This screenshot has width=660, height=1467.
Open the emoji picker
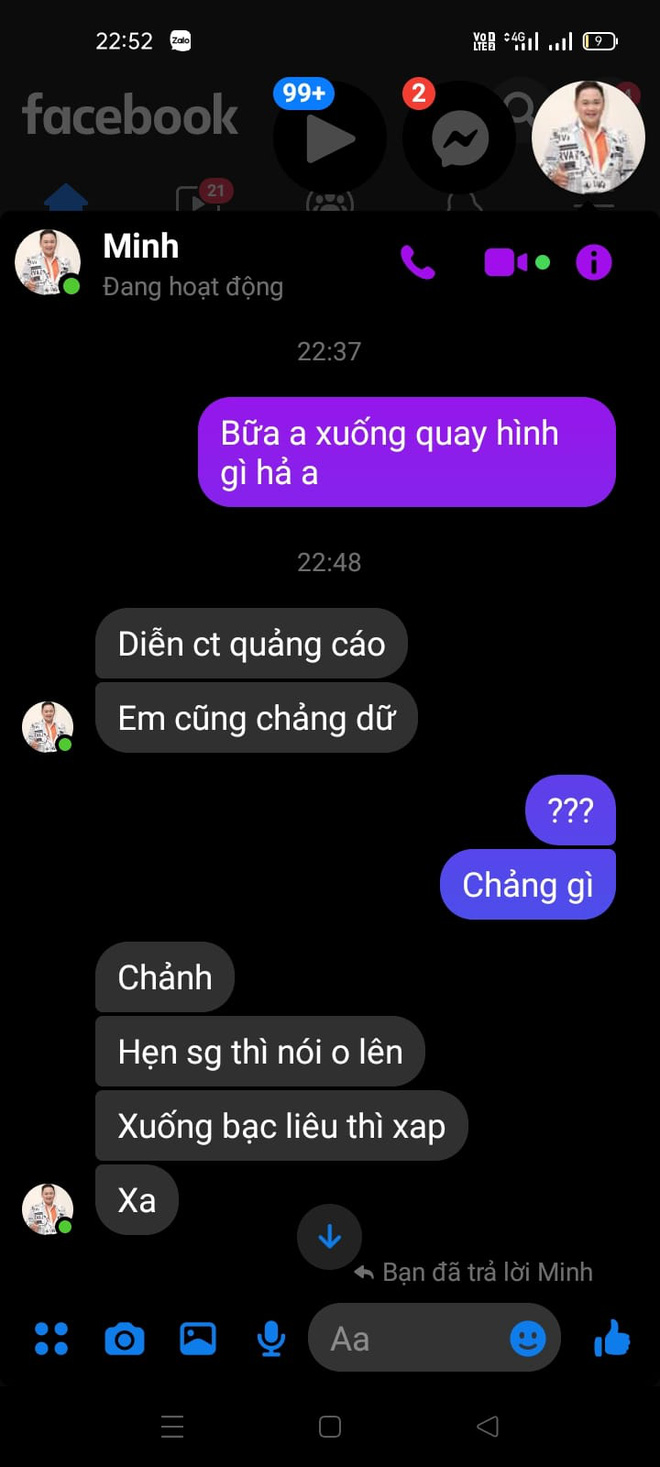point(528,1338)
